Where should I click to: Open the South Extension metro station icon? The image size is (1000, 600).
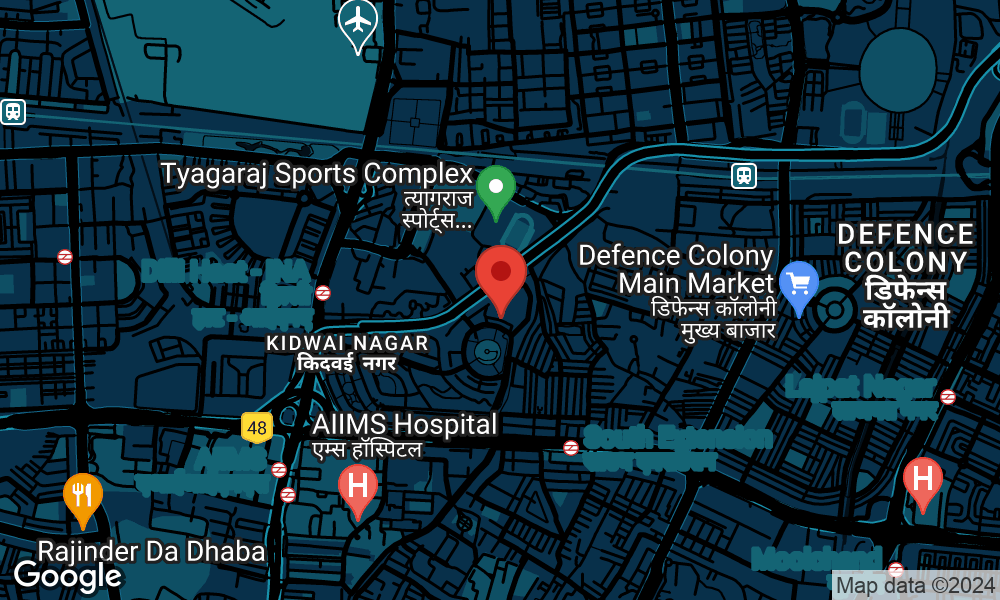(570, 447)
